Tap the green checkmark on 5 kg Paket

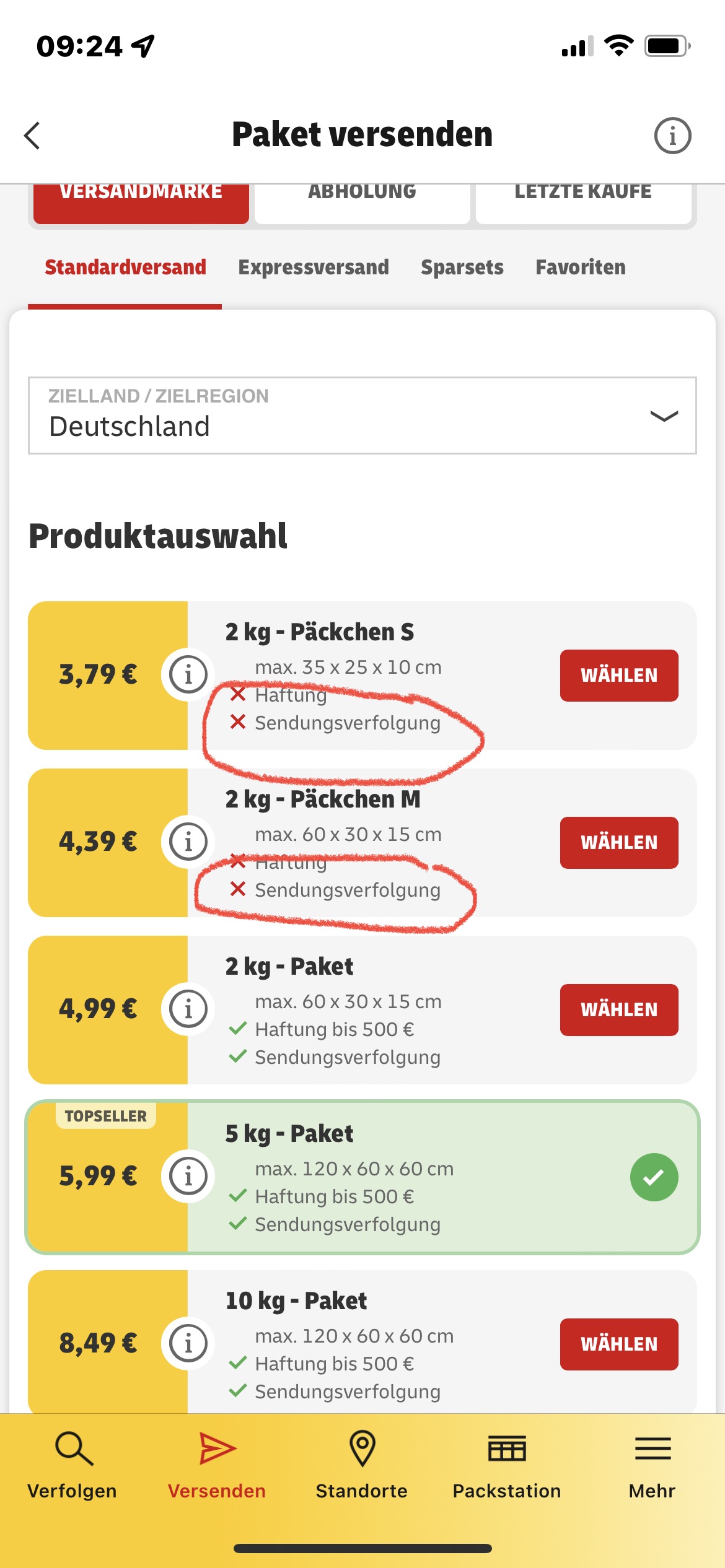point(654,1177)
